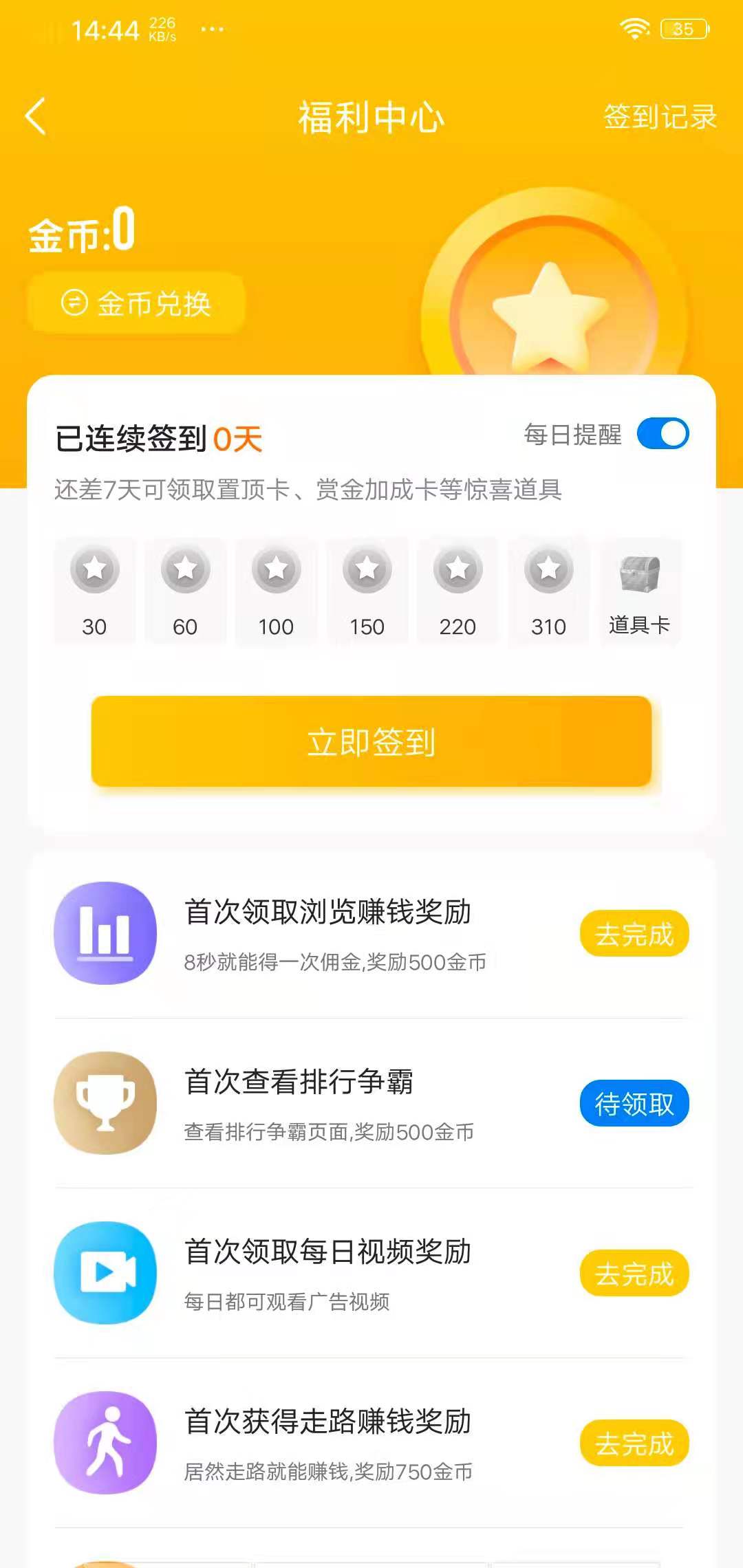Claim 待领取 reward for 首次查看排行争霸
The width and height of the screenshot is (743, 1568).
tap(634, 1104)
